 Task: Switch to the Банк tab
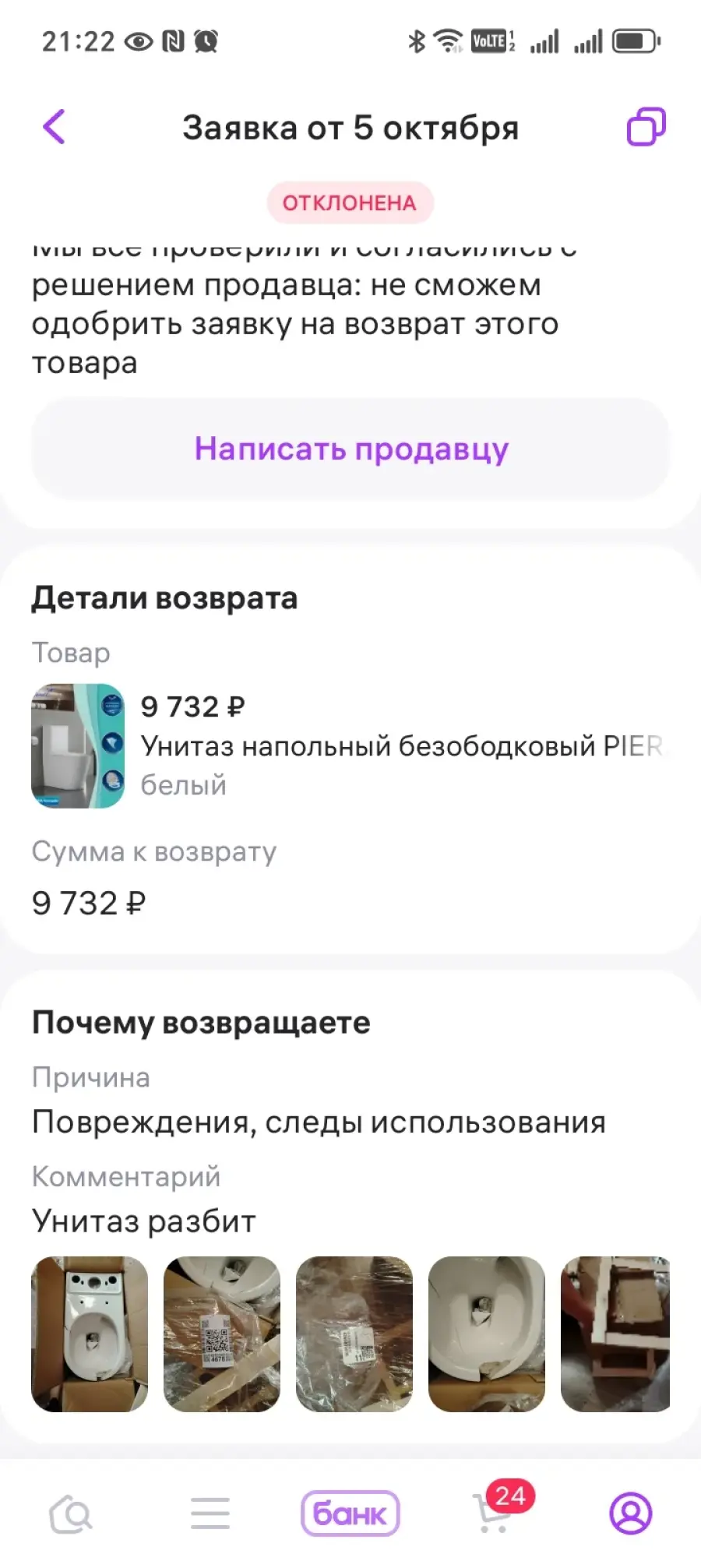[x=350, y=1513]
